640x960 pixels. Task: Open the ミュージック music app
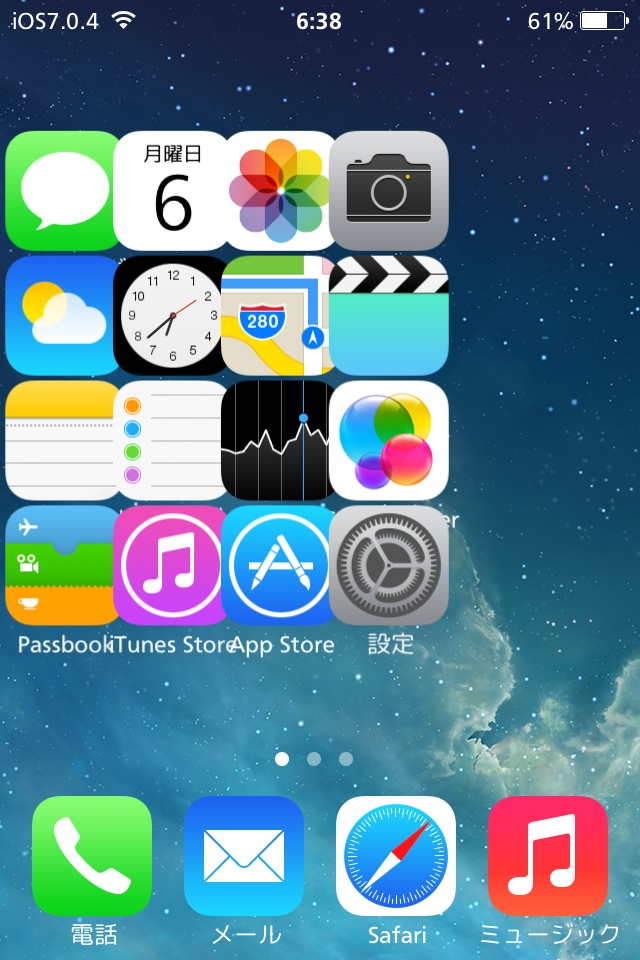(x=548, y=856)
